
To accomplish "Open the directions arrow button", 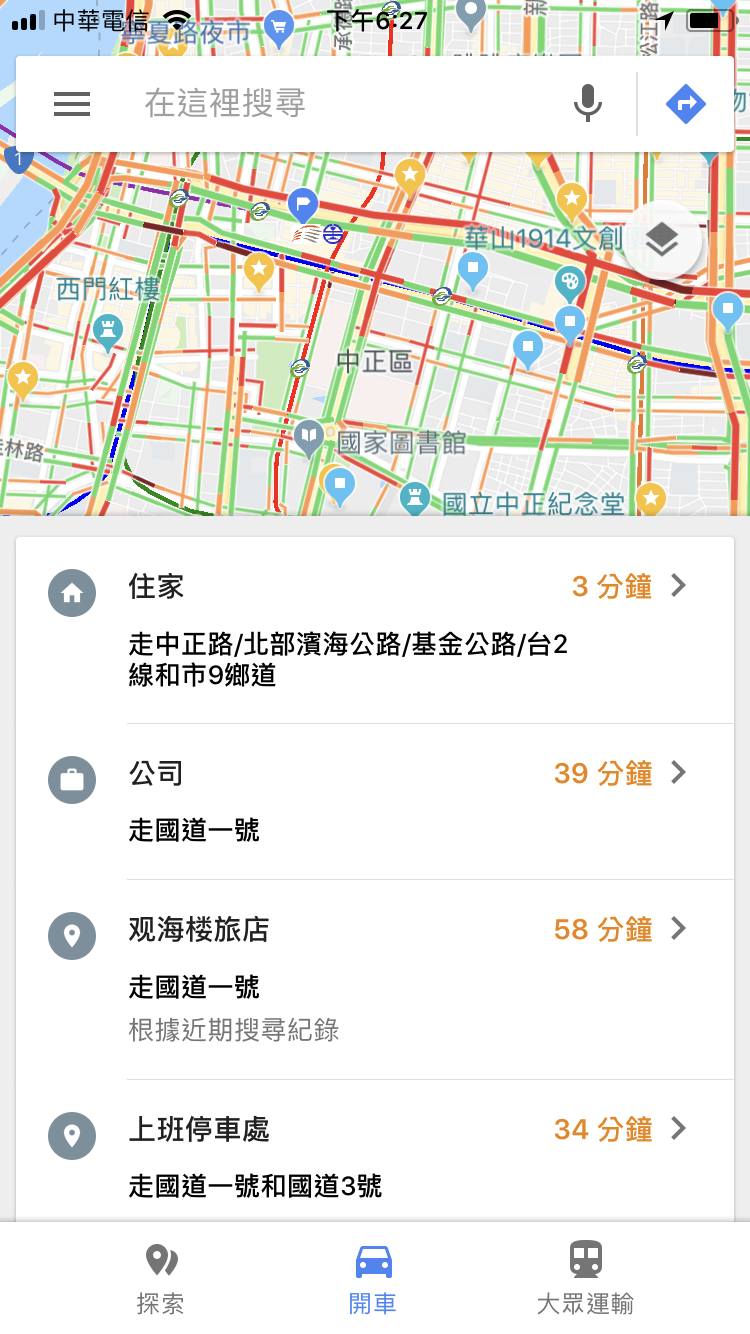I will point(686,104).
